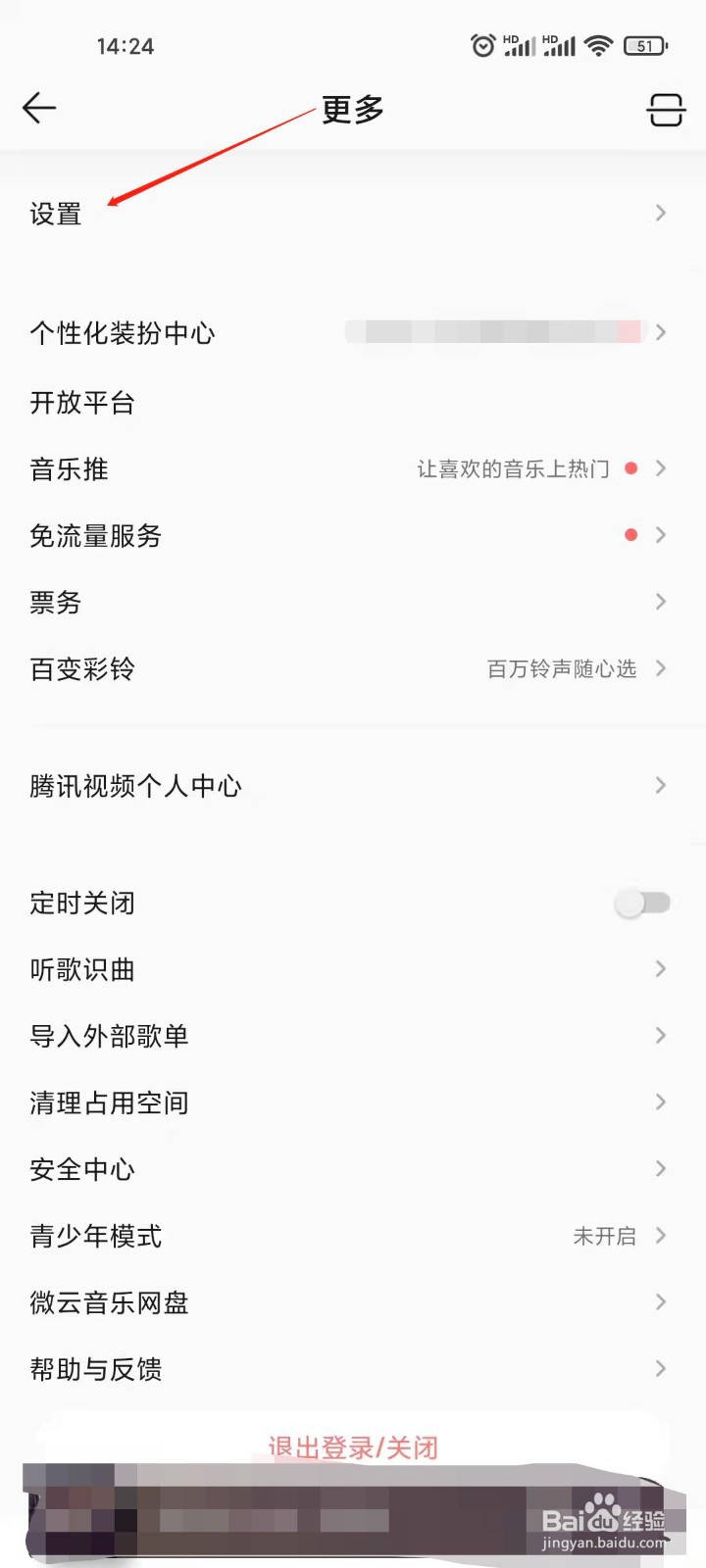Tap the back arrow to leave 更多

(39, 108)
